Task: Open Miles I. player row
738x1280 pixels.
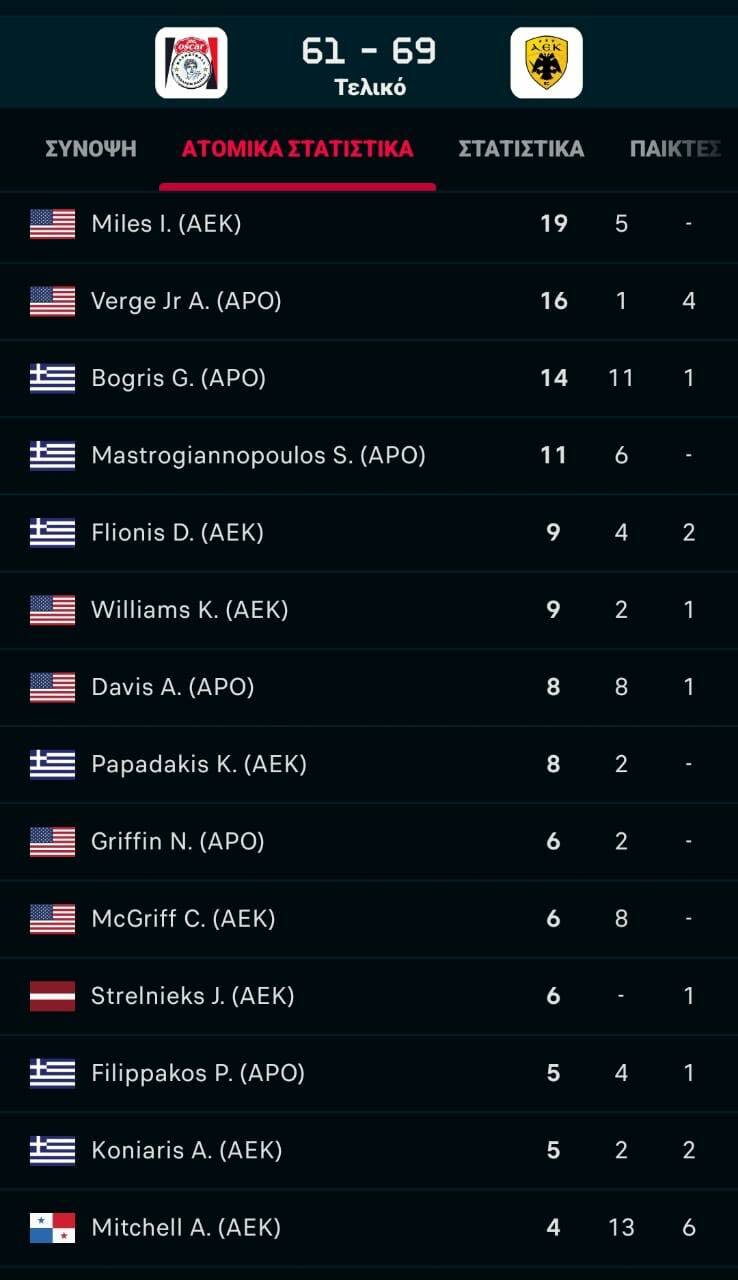Action: point(369,224)
